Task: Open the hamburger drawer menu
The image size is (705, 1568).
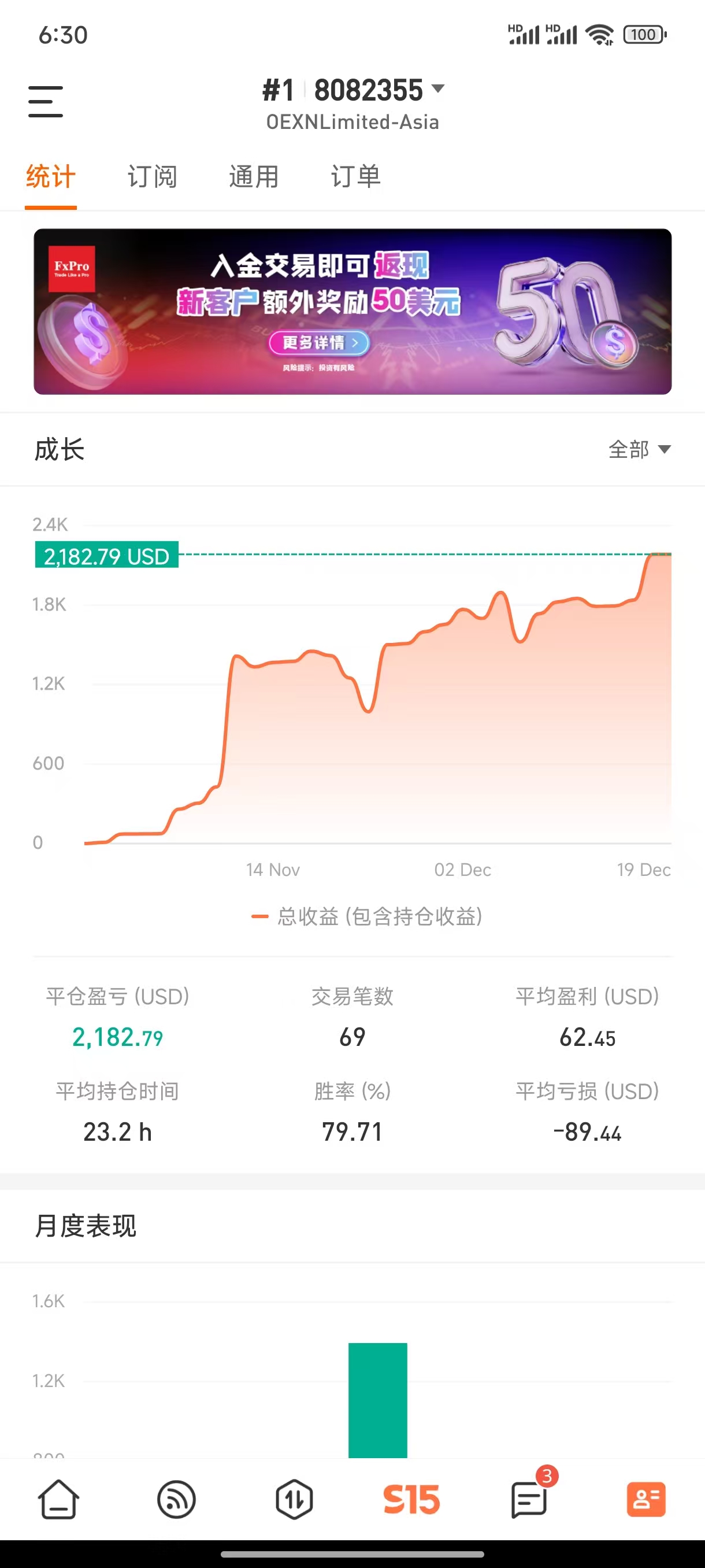Action: (x=46, y=101)
